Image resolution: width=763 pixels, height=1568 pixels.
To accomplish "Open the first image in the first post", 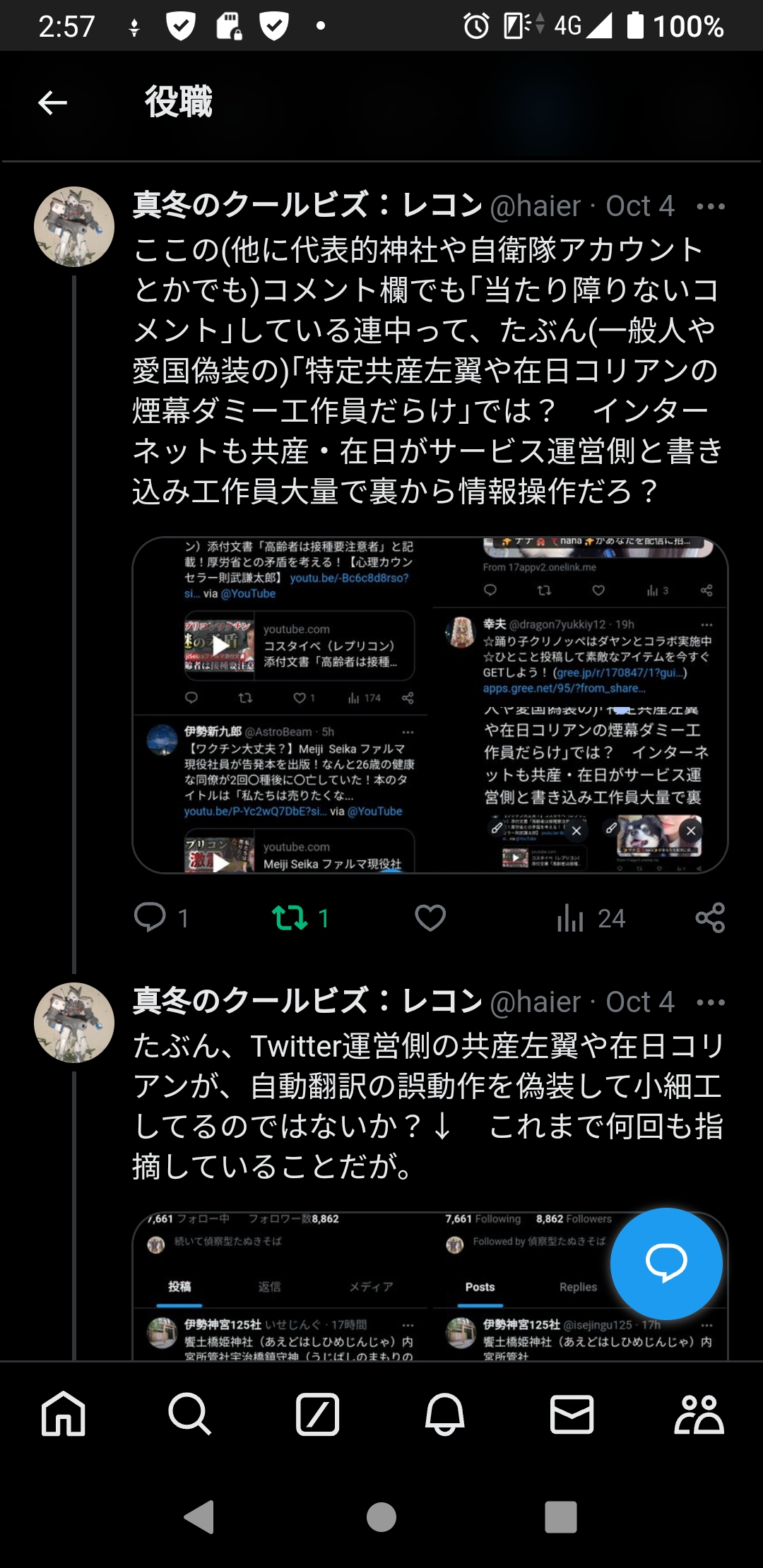I will (x=283, y=705).
